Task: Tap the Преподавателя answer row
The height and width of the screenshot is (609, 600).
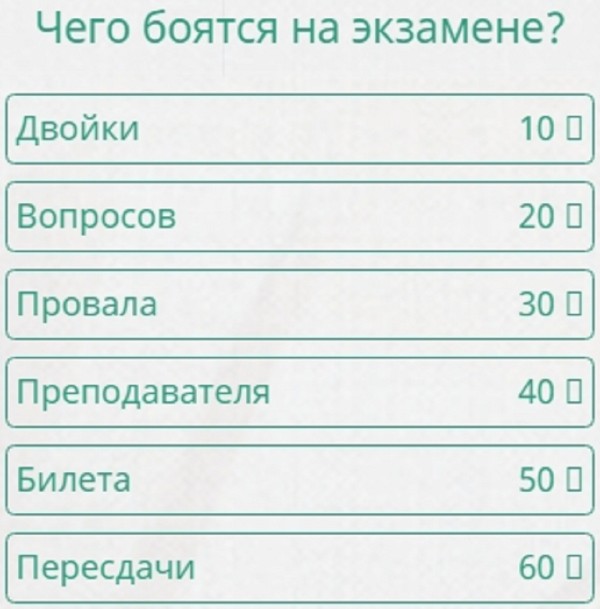Action: (x=299, y=392)
